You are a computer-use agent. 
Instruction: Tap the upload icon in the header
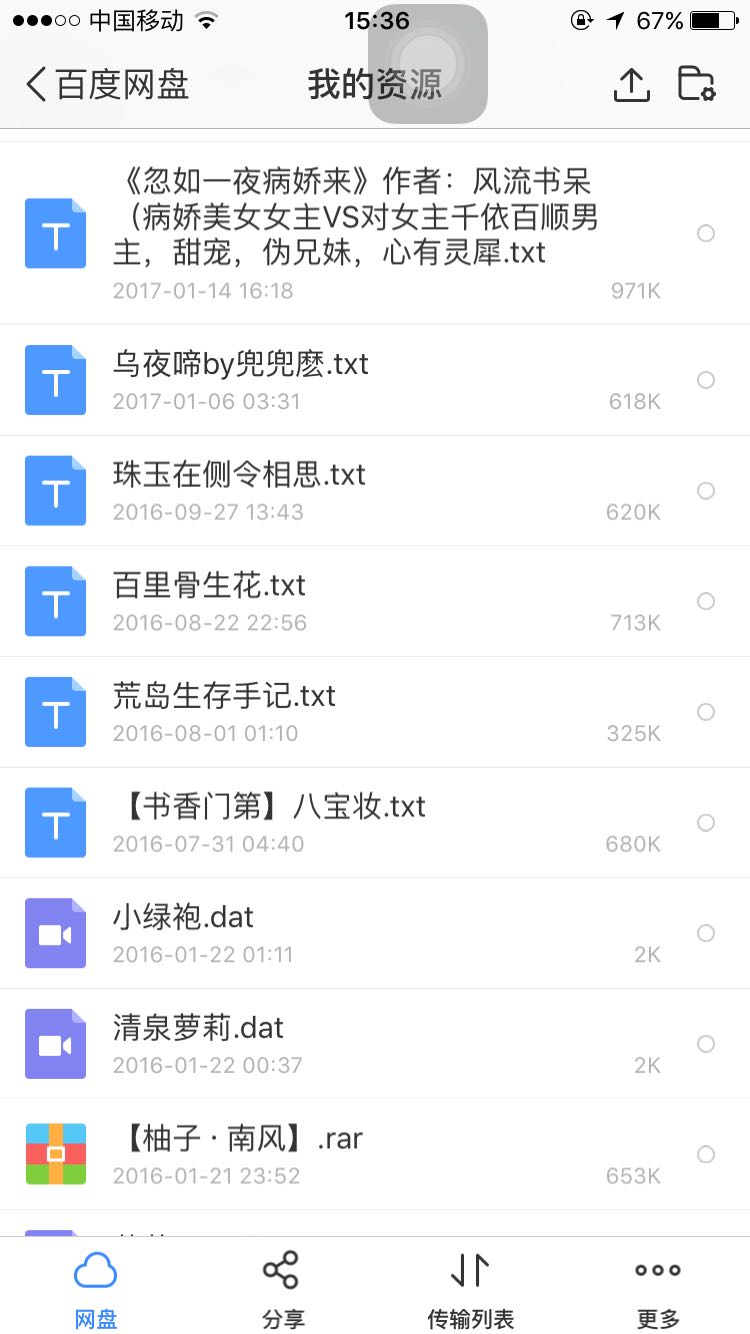[x=631, y=85]
